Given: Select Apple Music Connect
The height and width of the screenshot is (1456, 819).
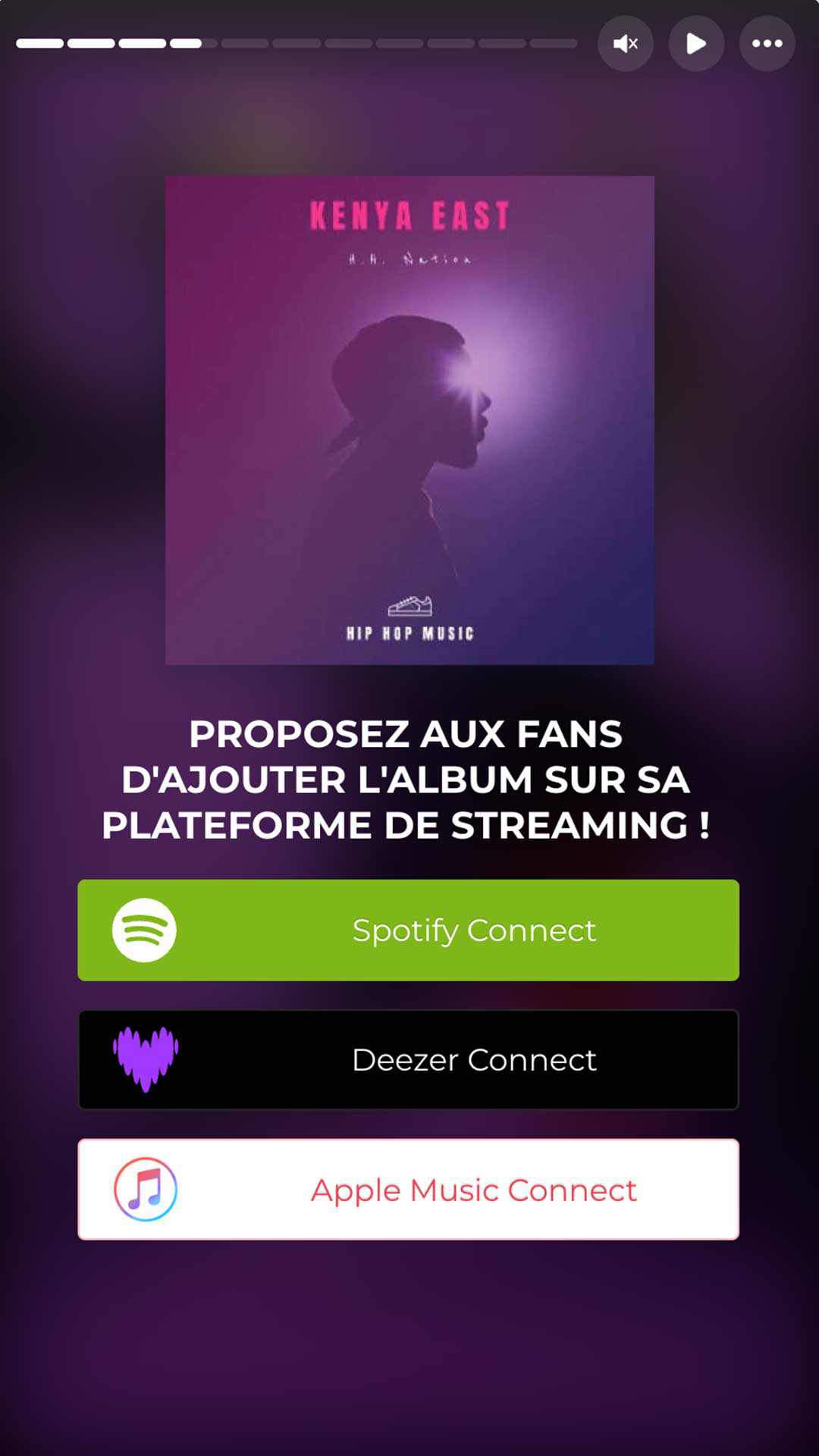Looking at the screenshot, I should coord(408,1190).
